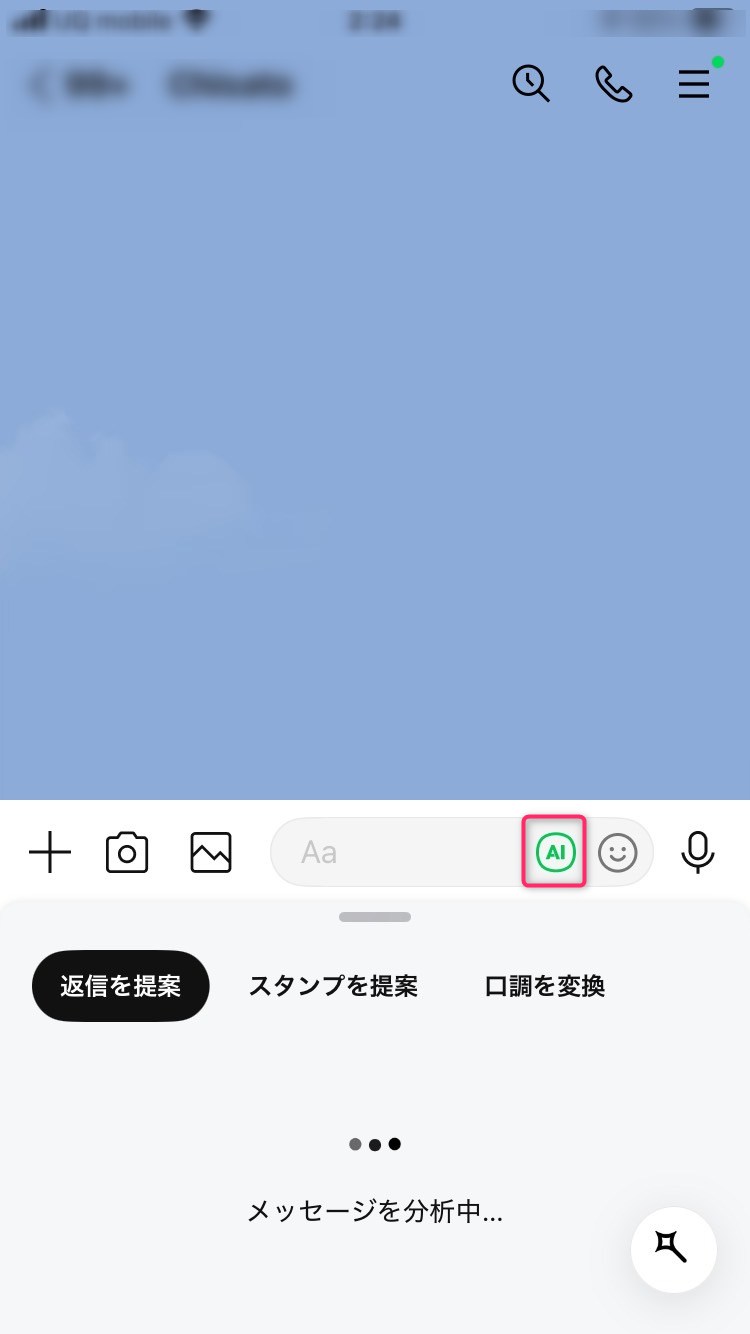Open the emoji and sticker picker

coord(618,853)
